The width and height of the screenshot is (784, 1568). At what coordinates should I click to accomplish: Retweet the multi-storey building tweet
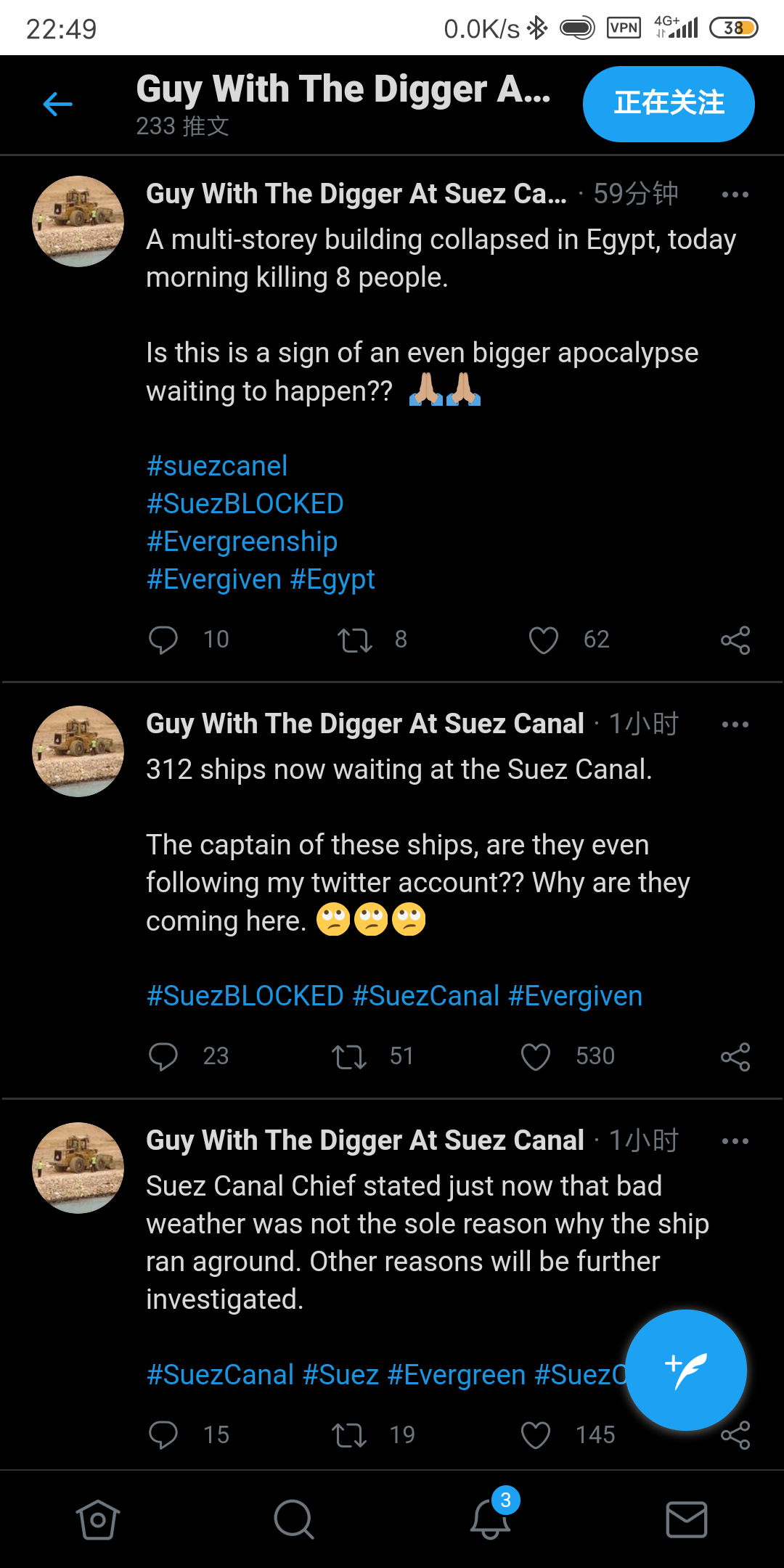pos(354,640)
